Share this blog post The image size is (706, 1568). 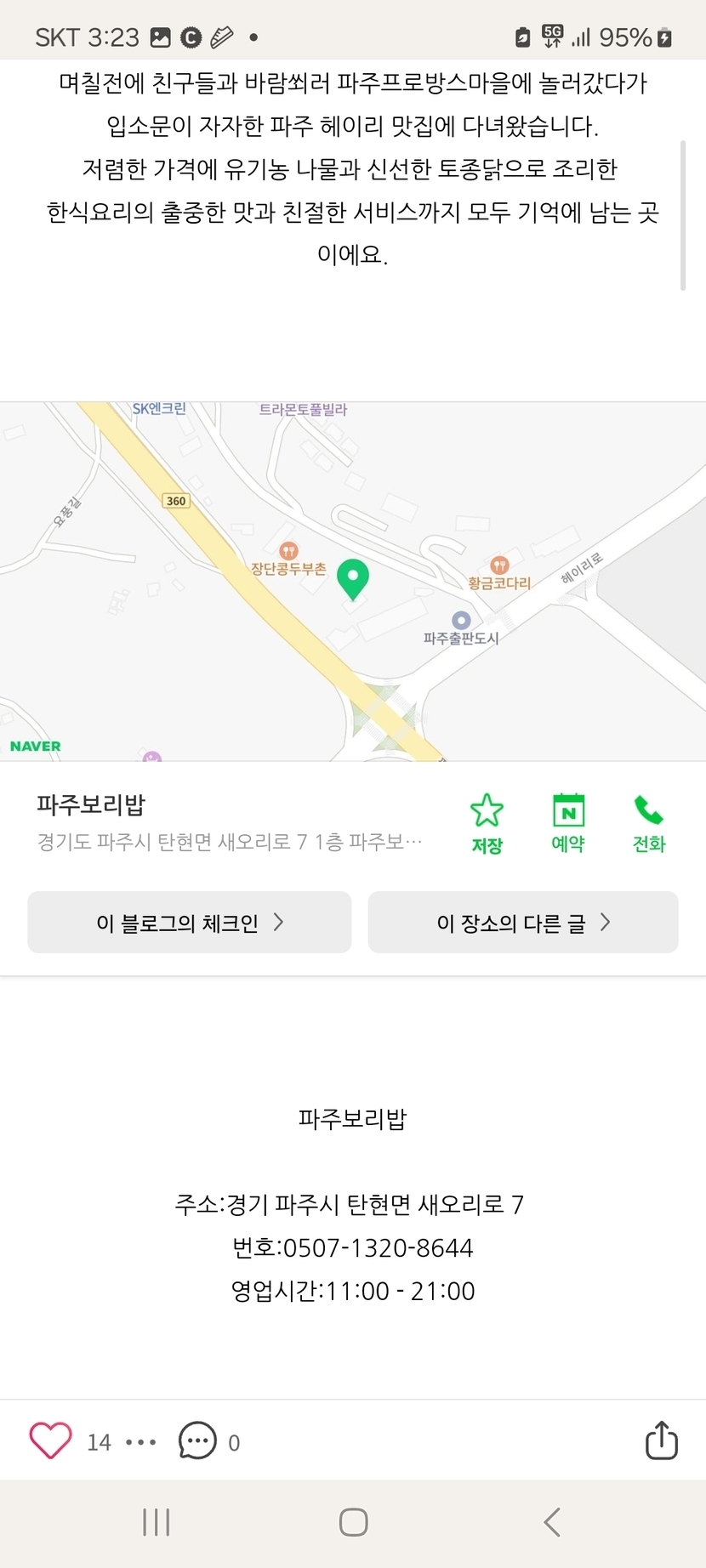pos(661,1440)
